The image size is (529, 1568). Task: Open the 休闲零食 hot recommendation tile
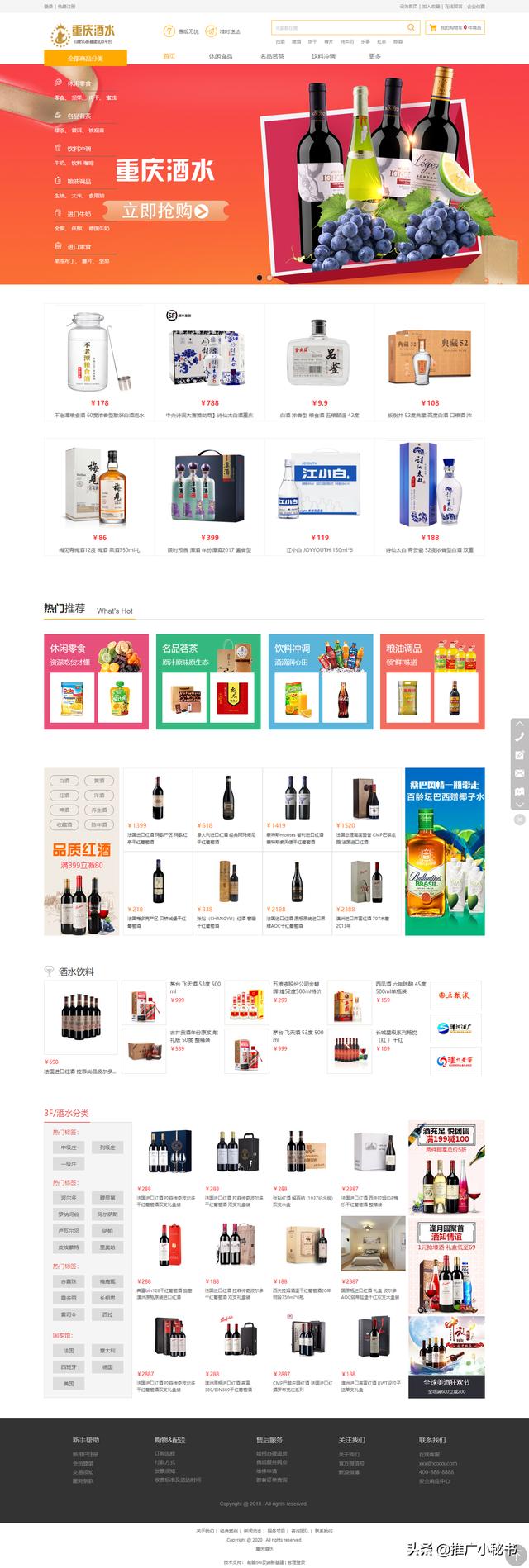tap(96, 682)
